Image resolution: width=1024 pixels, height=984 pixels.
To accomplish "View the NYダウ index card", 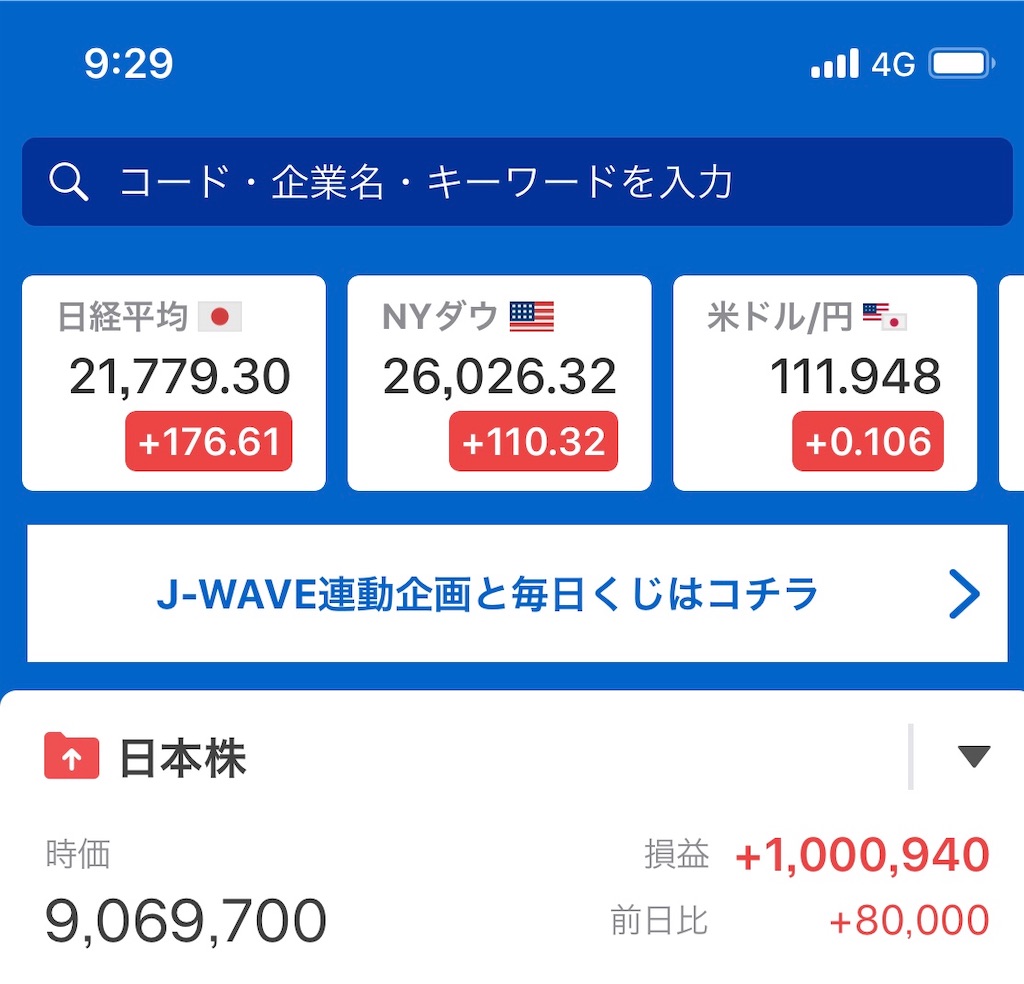I will tap(499, 383).
